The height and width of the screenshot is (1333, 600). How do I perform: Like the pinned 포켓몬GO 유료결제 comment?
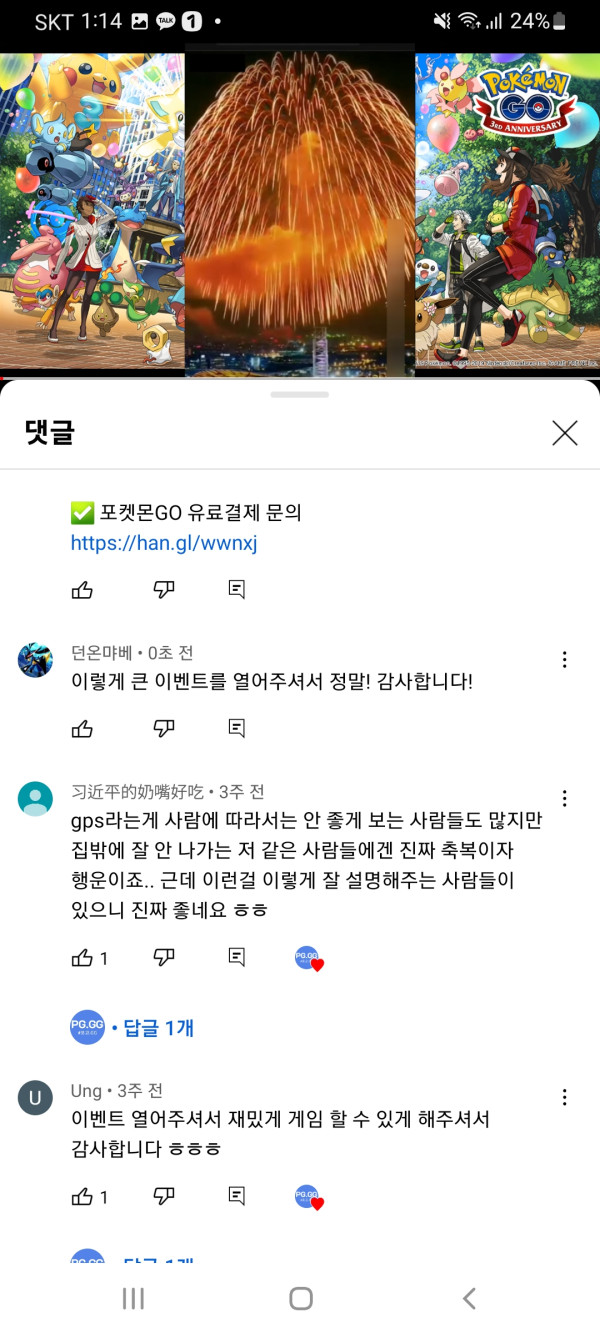(x=83, y=590)
